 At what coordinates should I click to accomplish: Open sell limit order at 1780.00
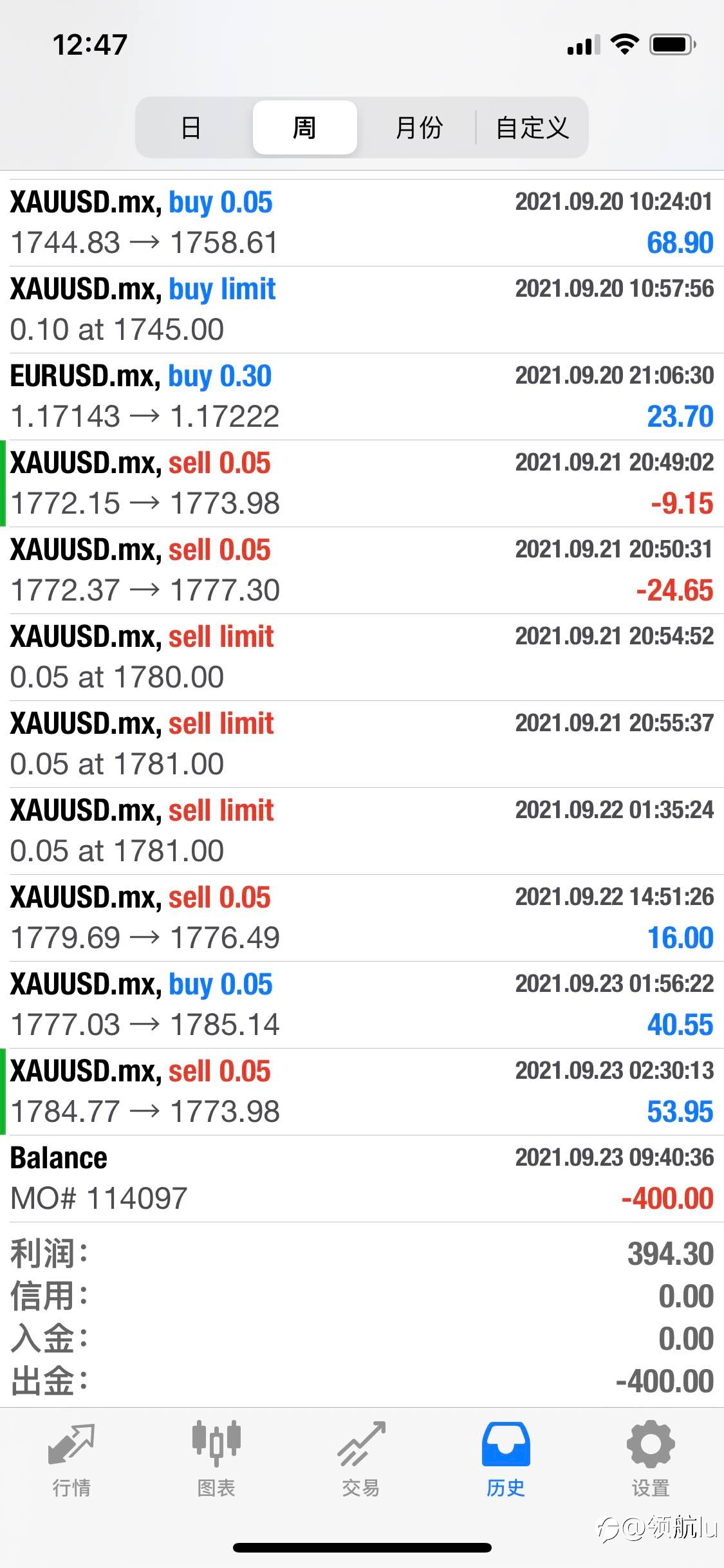click(x=362, y=657)
